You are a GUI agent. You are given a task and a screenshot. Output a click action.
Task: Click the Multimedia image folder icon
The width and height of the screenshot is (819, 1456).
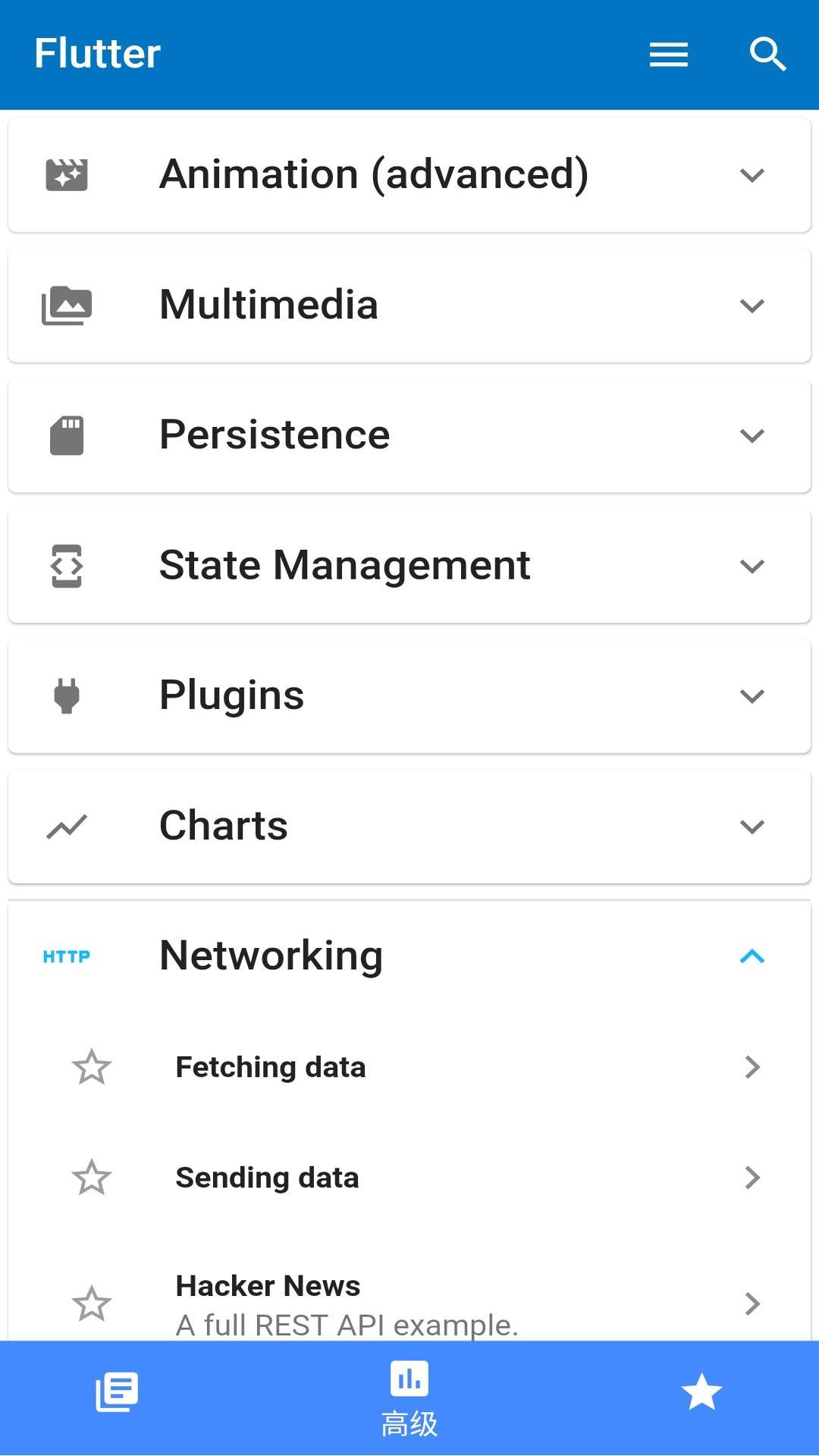click(x=66, y=305)
